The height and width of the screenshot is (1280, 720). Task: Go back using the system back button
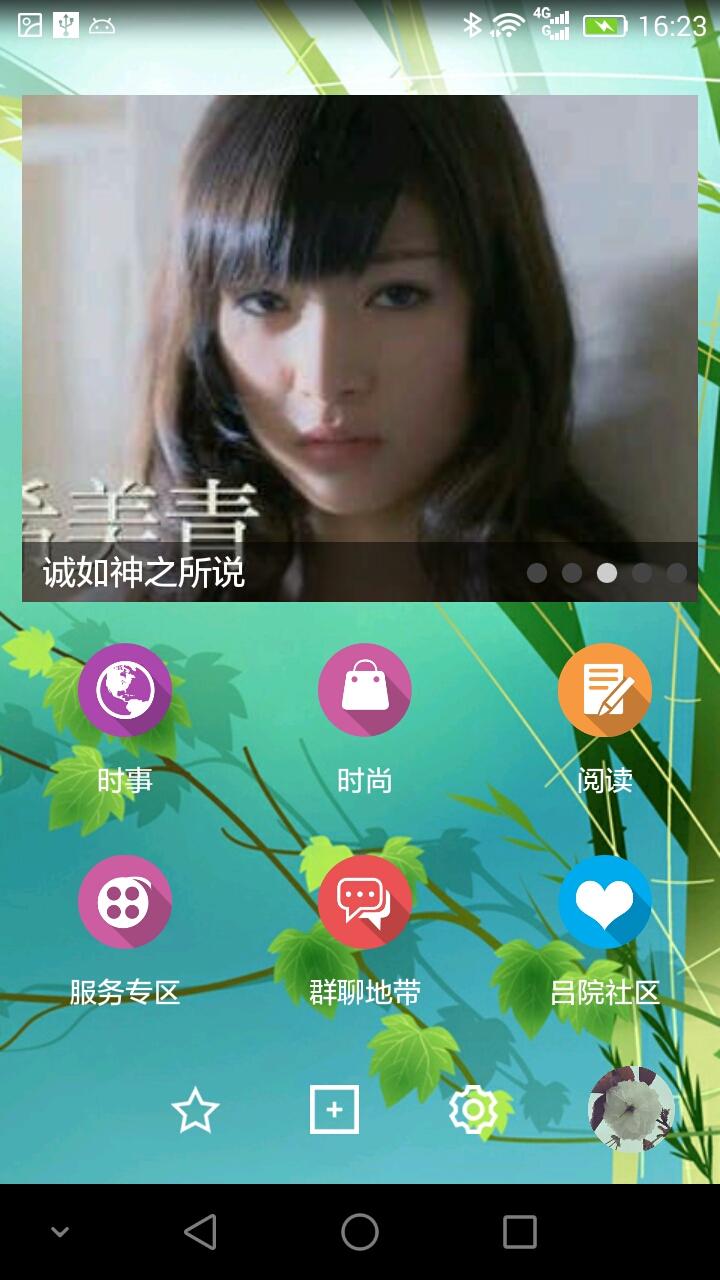click(x=201, y=1232)
